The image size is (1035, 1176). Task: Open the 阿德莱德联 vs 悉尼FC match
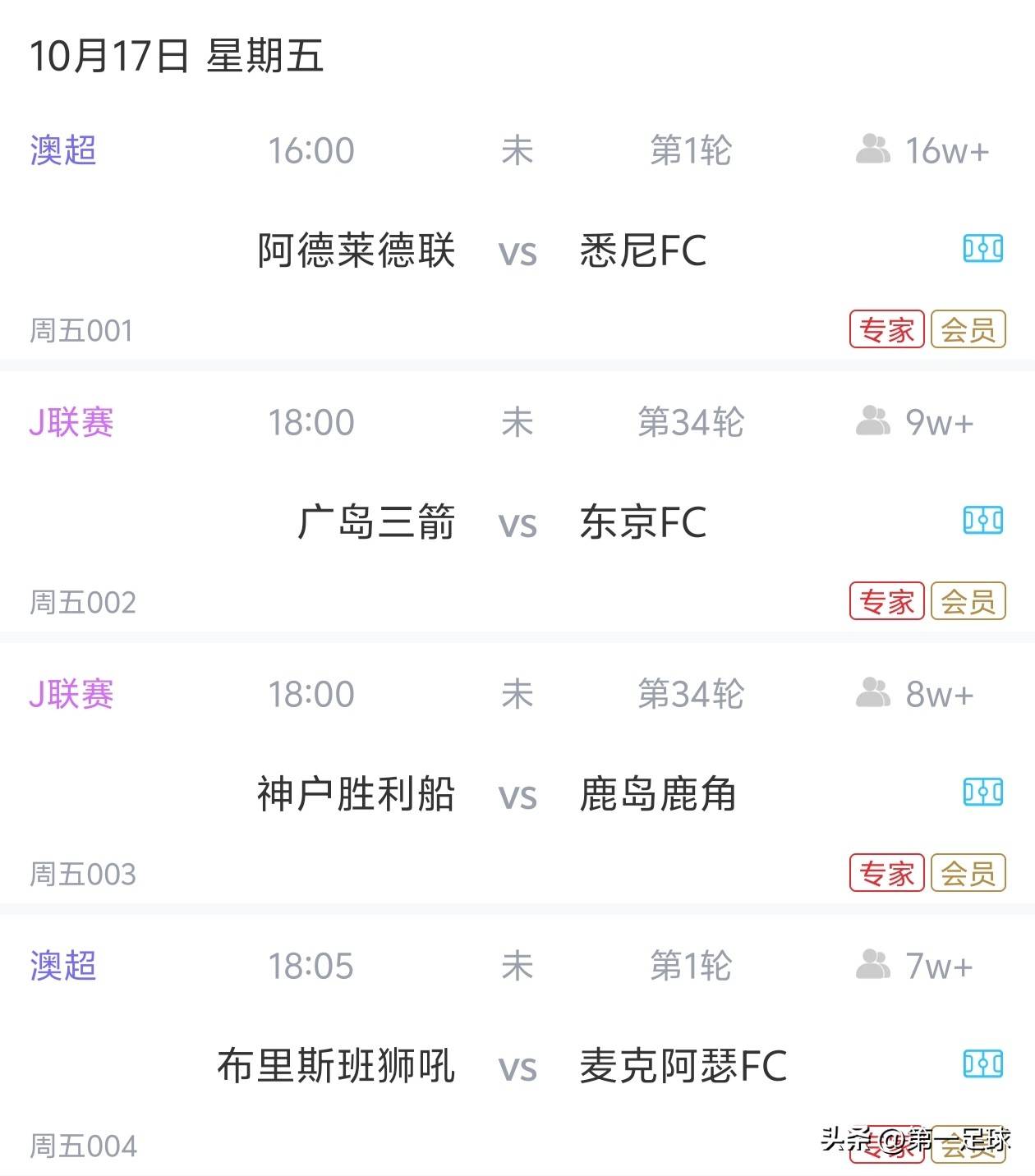517,250
